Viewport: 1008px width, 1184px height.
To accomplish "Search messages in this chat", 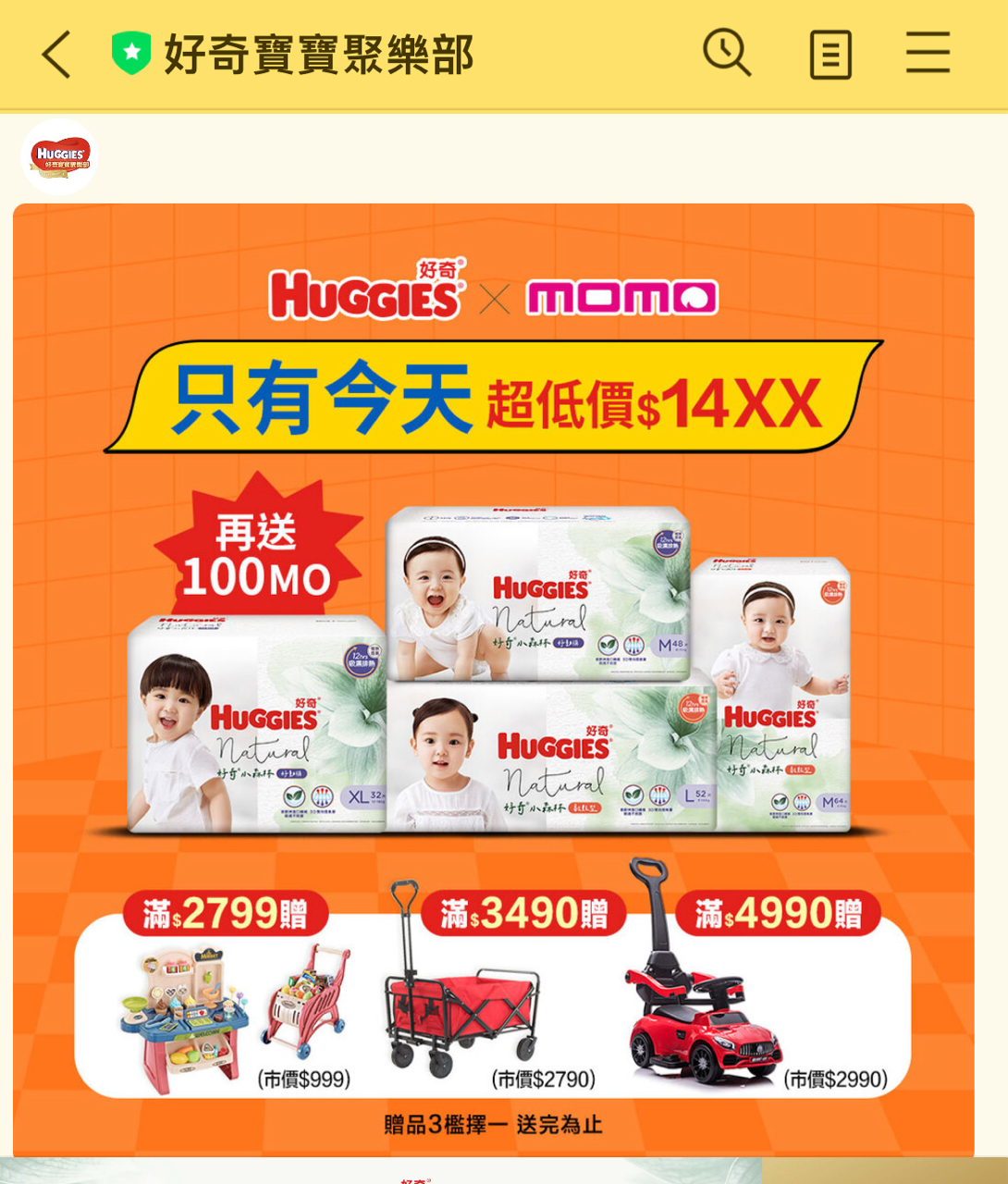I will (727, 52).
